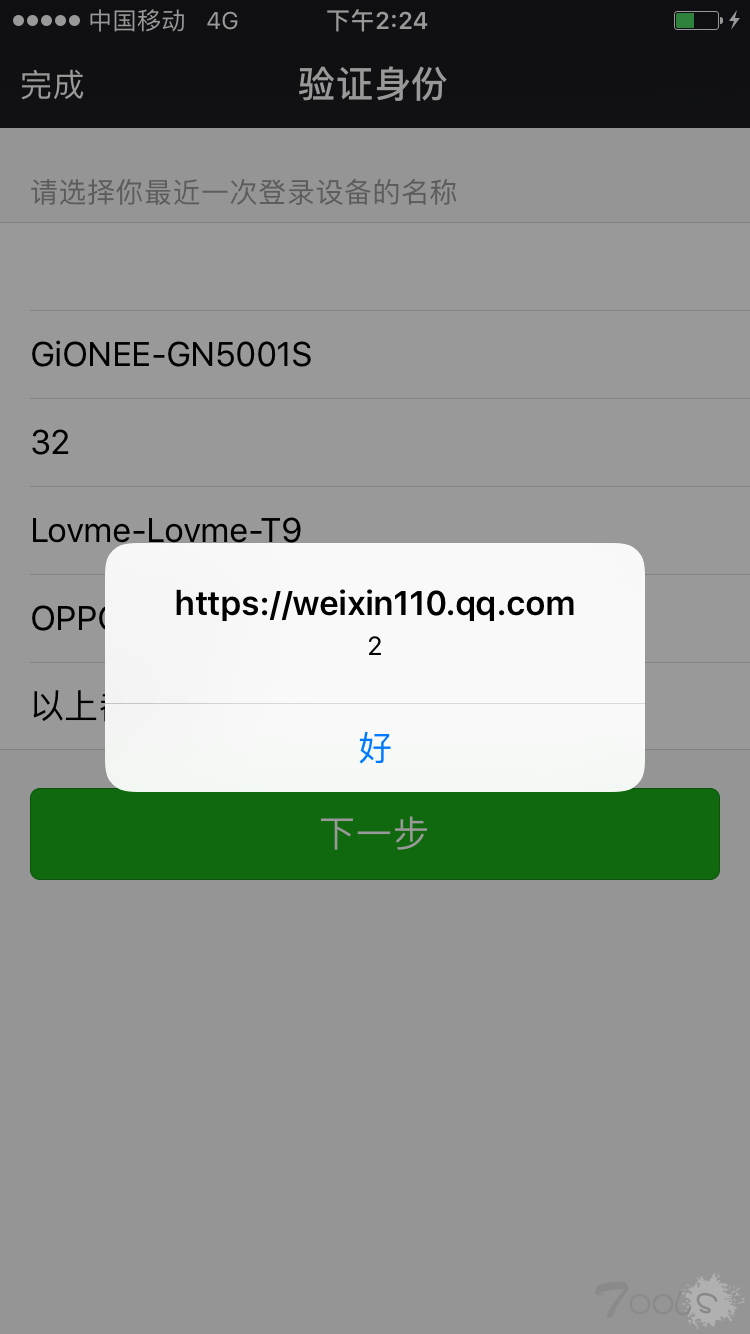Image resolution: width=750 pixels, height=1334 pixels.
Task: Tap 完成 in the top bar
Action: [52, 85]
